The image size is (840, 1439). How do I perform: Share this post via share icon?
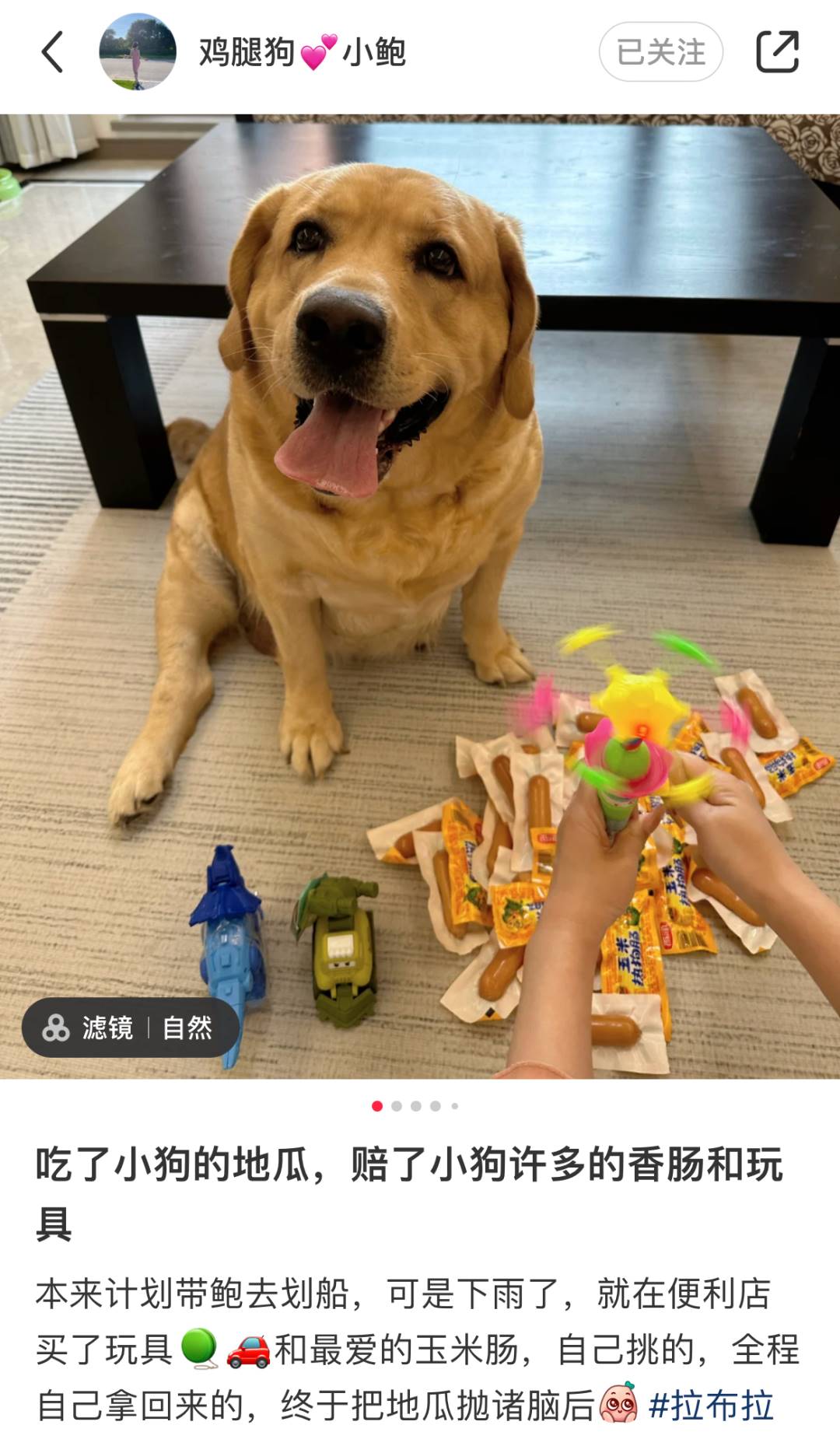pos(777,52)
